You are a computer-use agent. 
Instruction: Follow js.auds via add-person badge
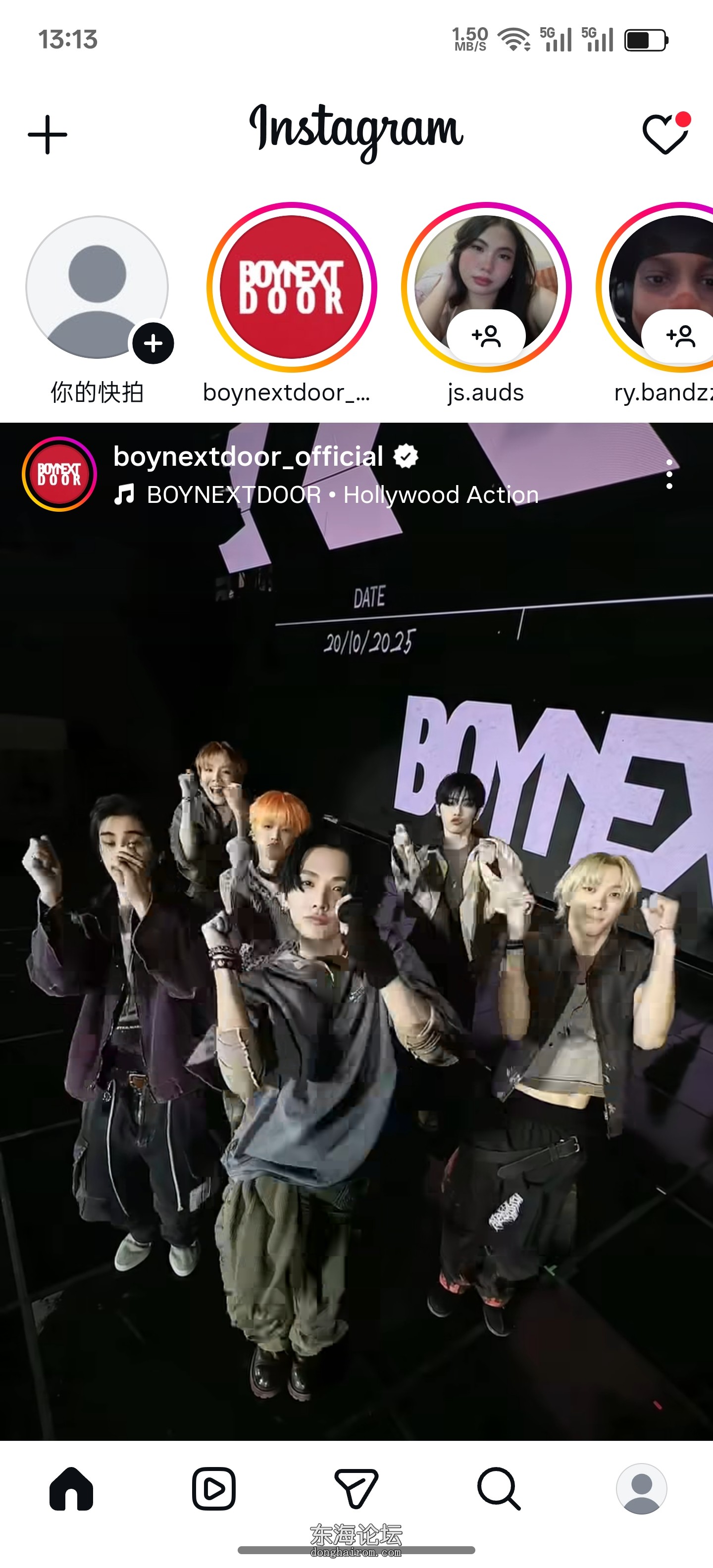(486, 337)
